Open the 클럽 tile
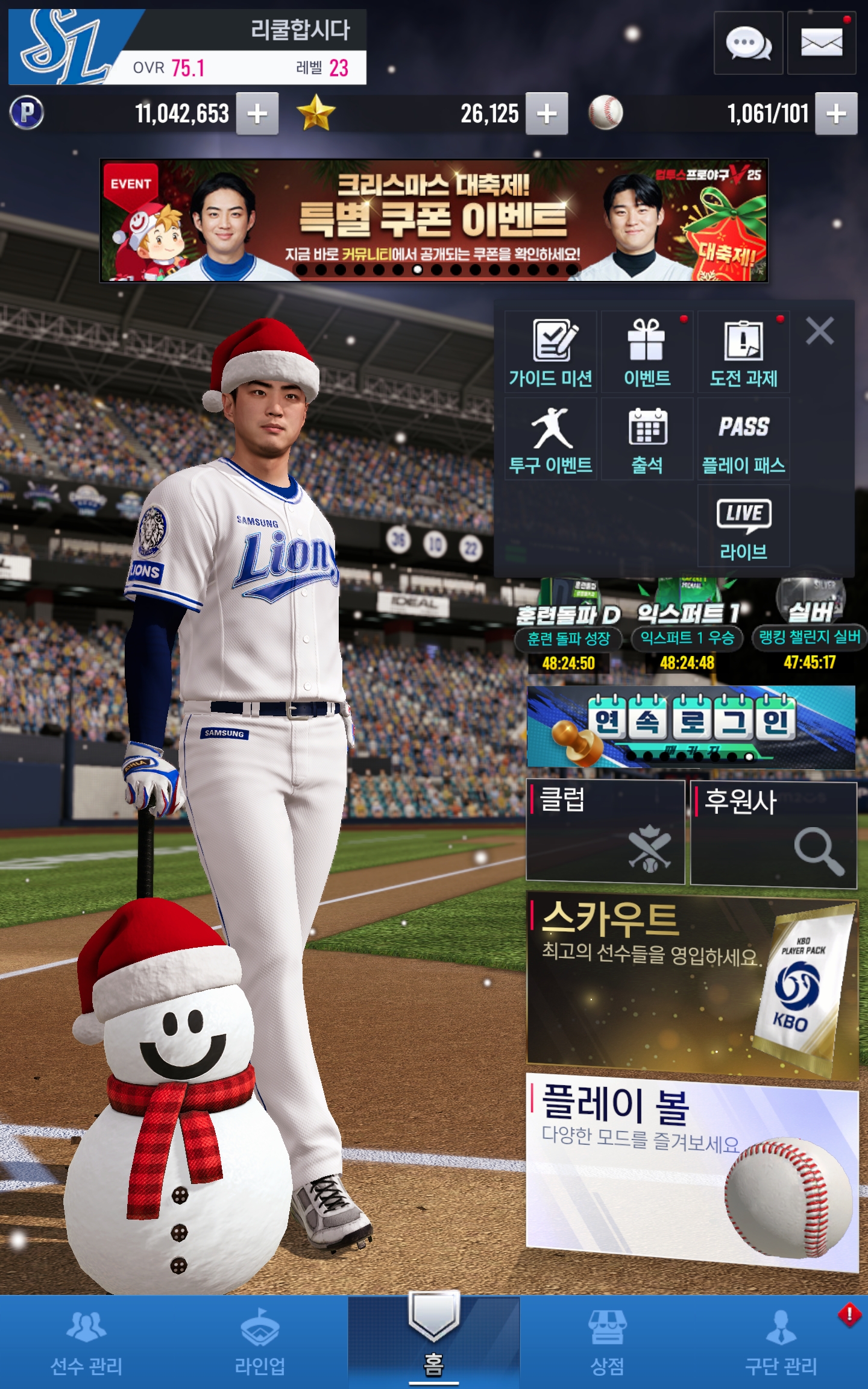This screenshot has width=868, height=1389. pos(605,832)
